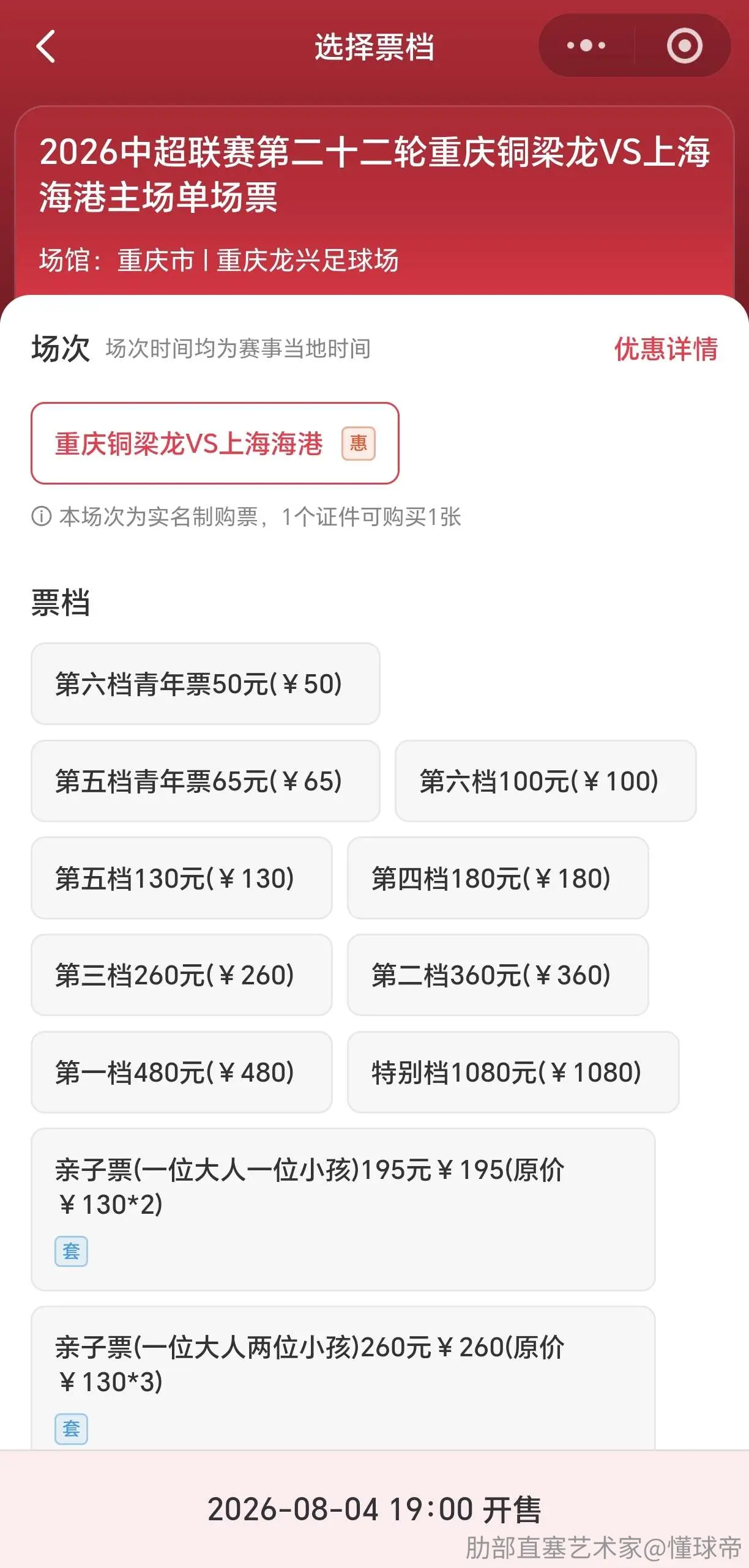
Task: Go back using the top-left arrow
Action: 46,46
